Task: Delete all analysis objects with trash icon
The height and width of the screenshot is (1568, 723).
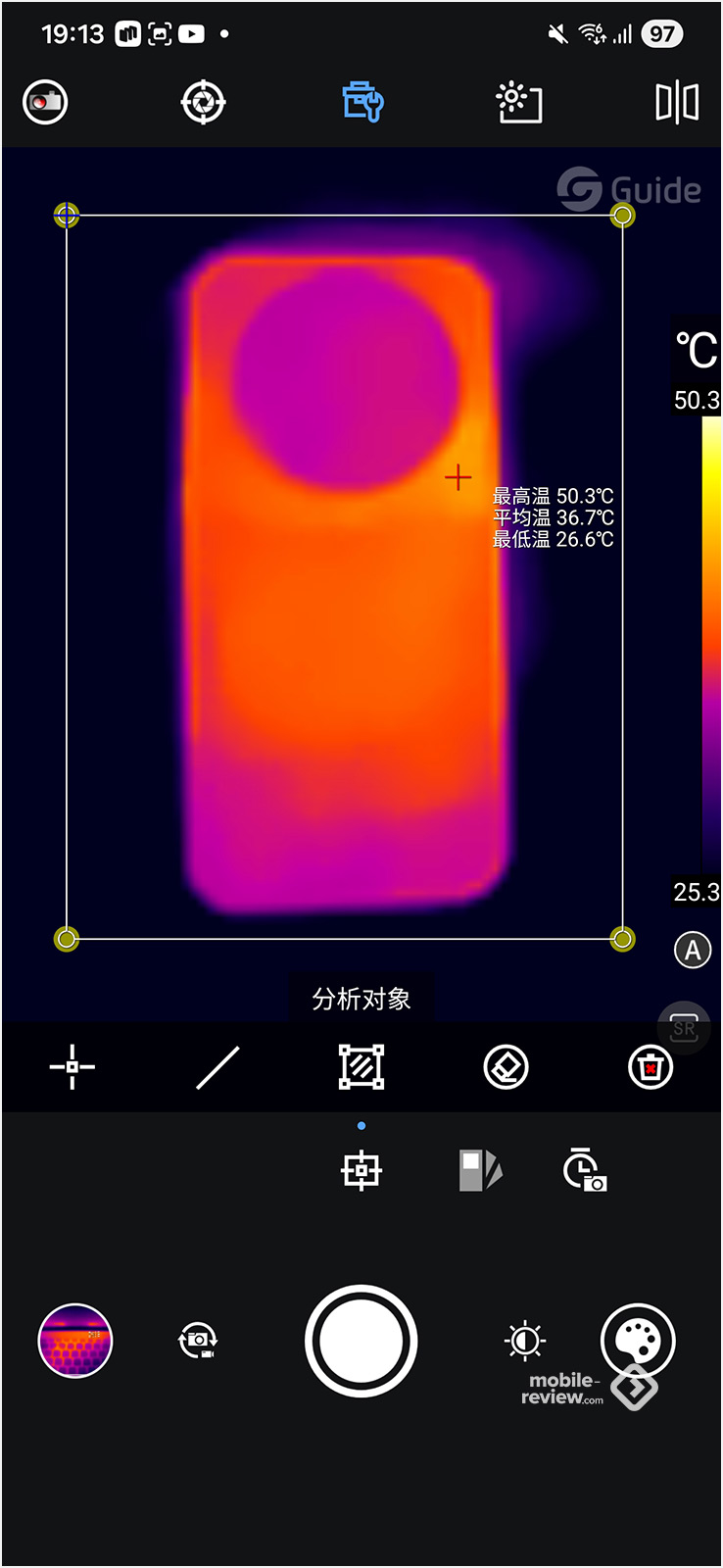Action: (651, 1067)
